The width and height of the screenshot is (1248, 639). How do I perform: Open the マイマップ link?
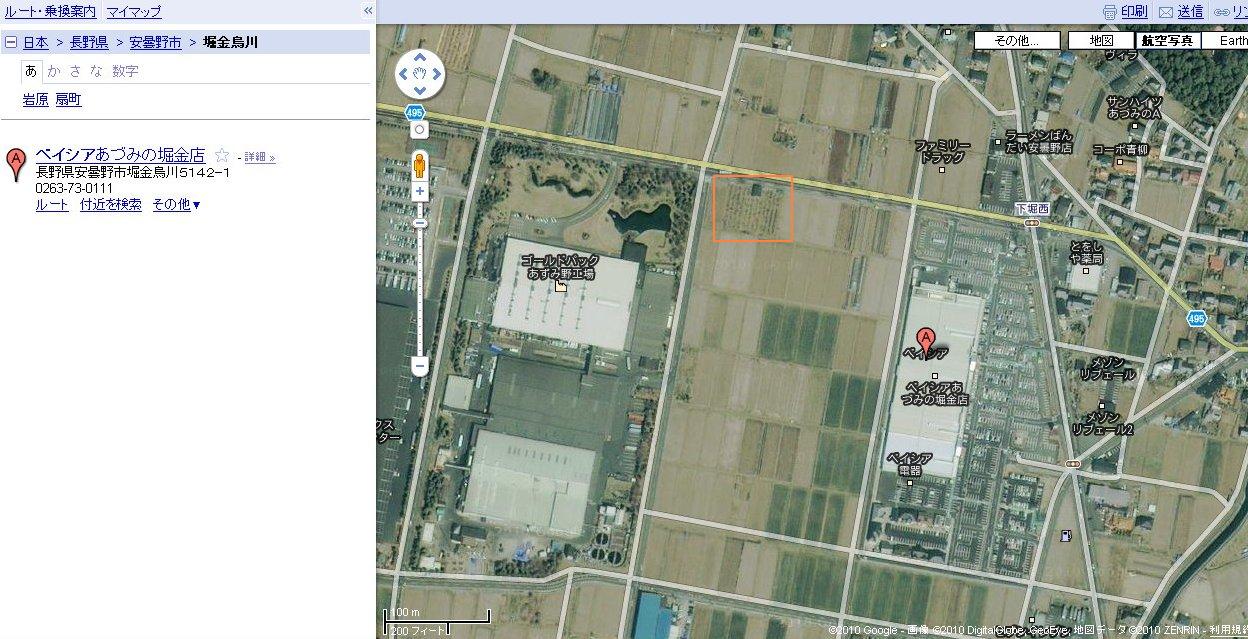pyautogui.click(x=134, y=12)
